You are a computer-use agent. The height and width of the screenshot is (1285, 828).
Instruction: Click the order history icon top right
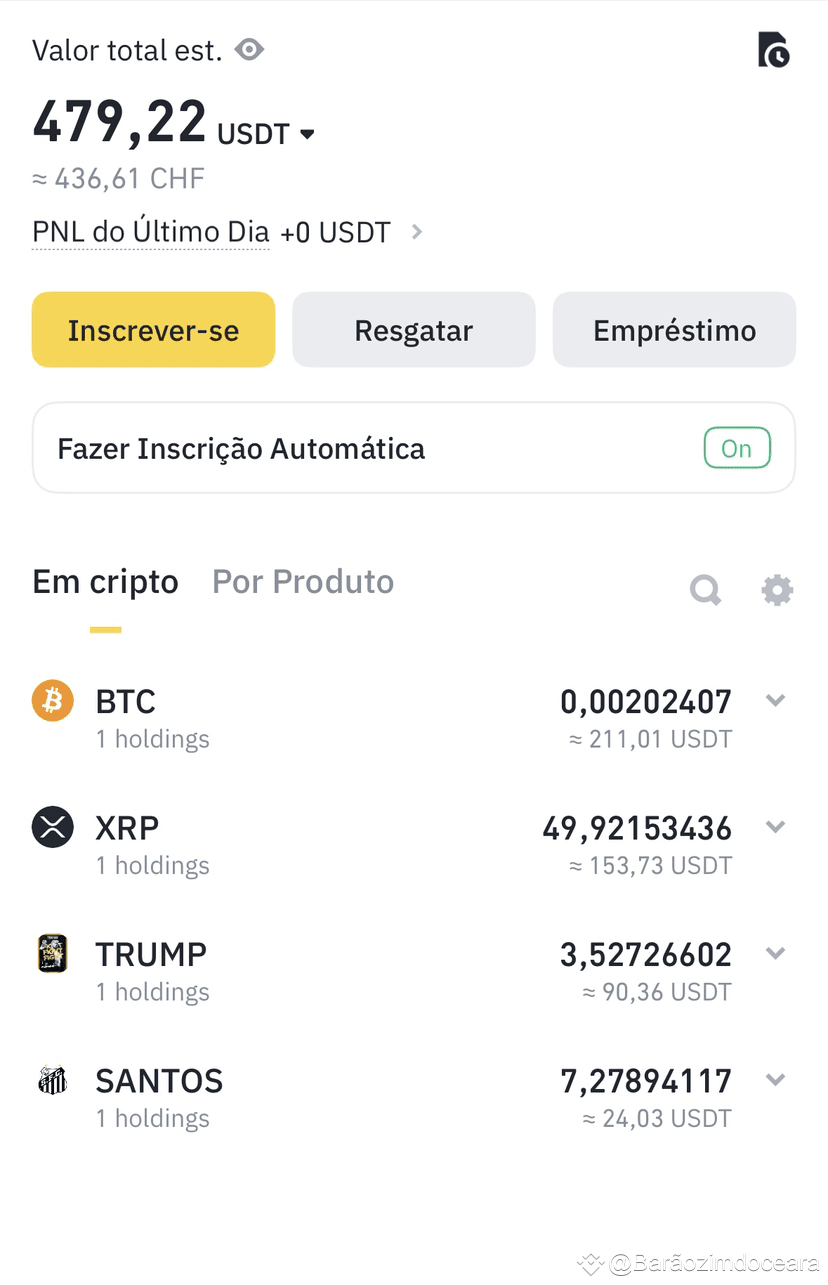click(x=774, y=50)
